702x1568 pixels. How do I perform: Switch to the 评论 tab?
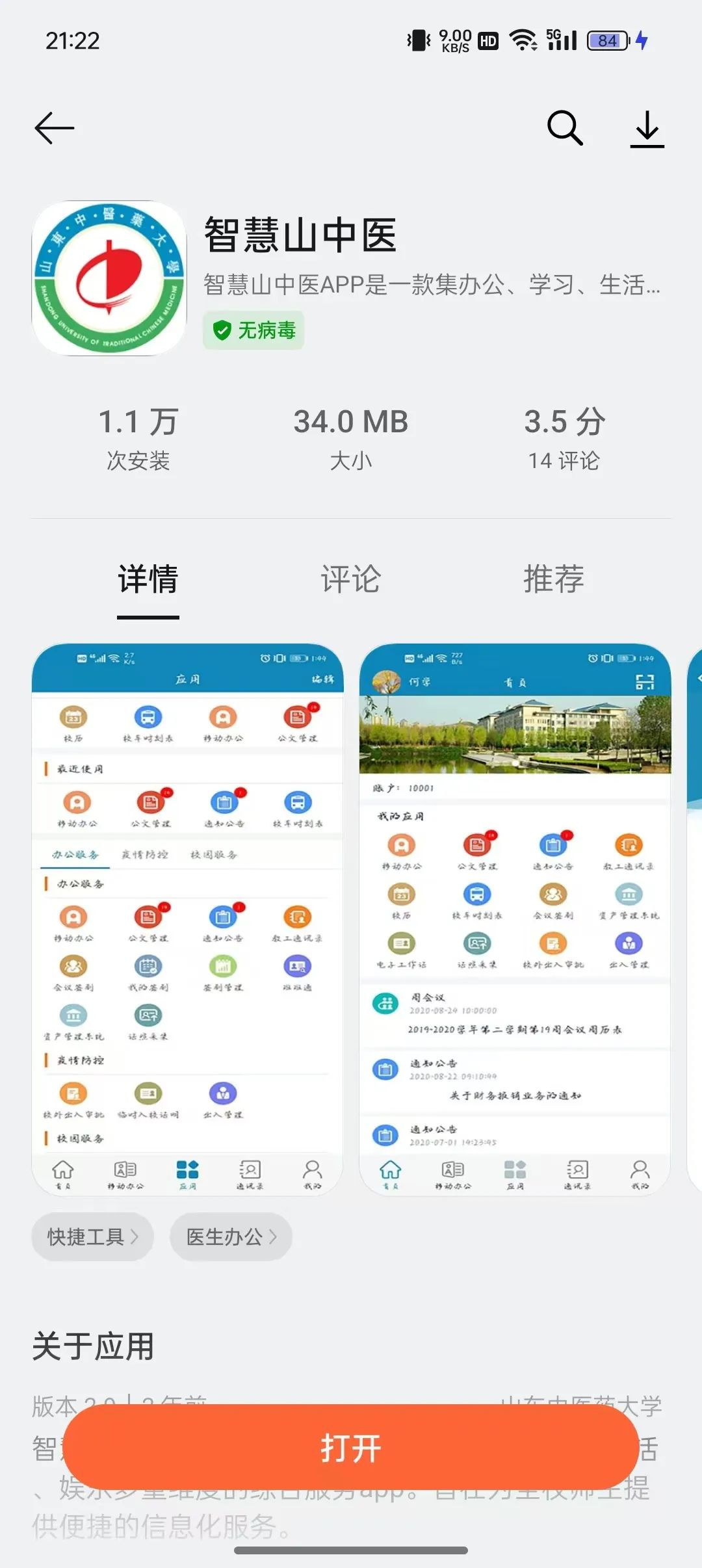[x=350, y=579]
